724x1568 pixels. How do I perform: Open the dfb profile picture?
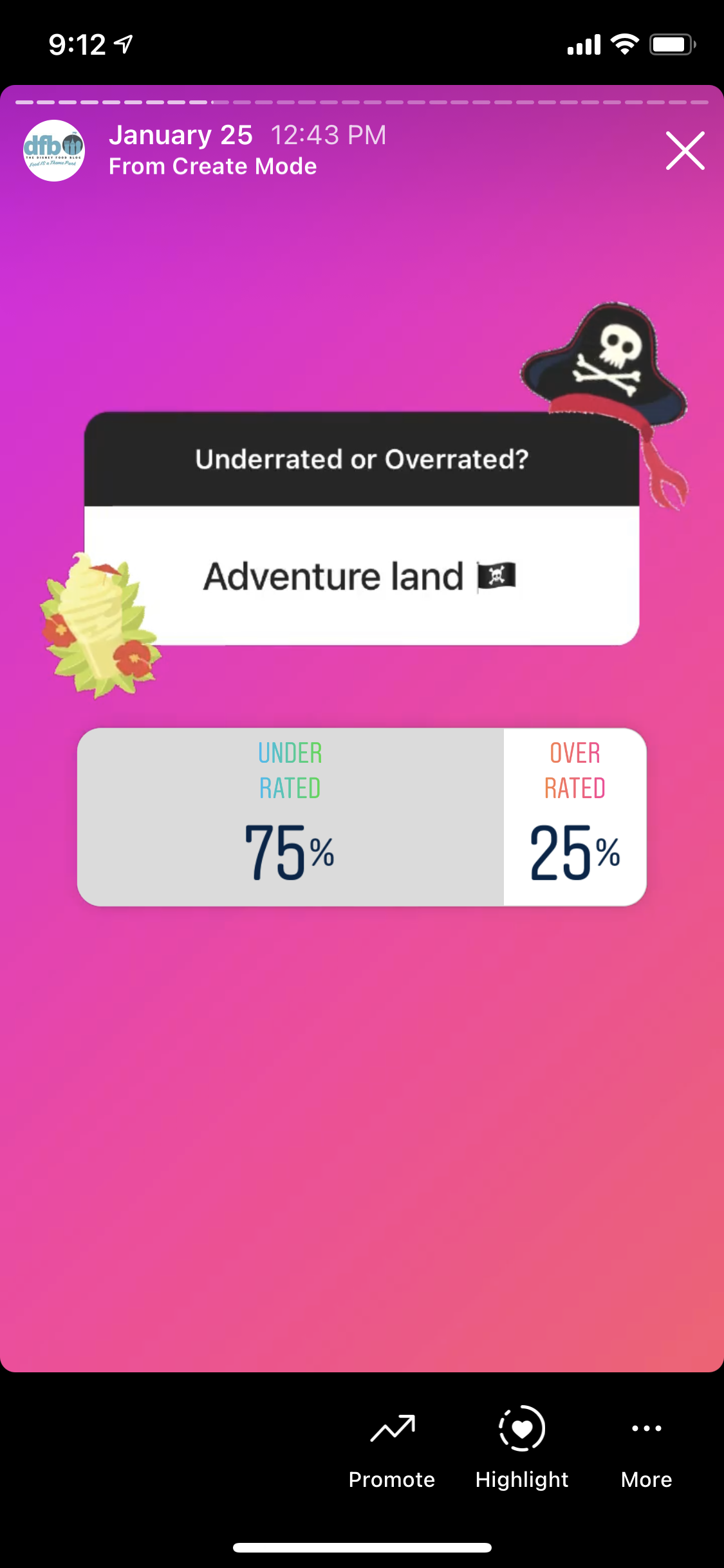[x=54, y=151]
